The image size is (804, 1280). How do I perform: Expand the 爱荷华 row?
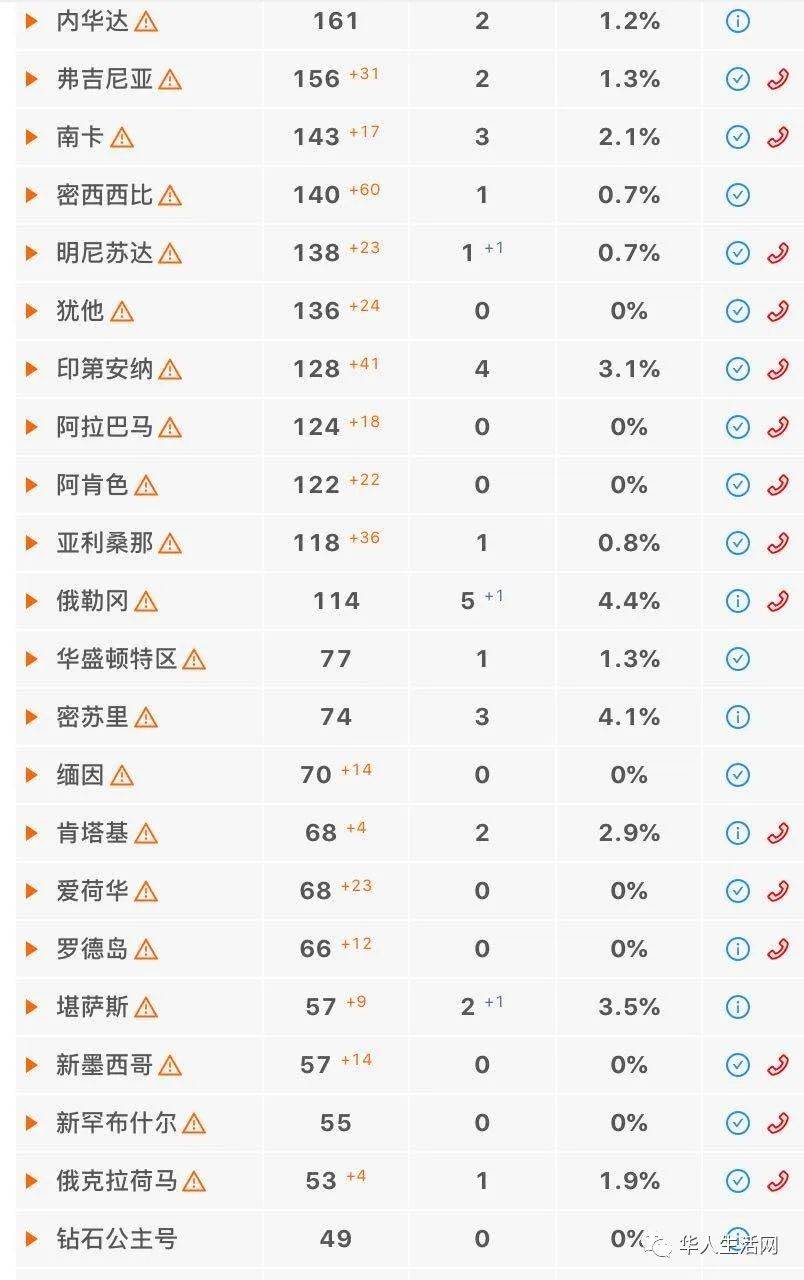coord(32,891)
